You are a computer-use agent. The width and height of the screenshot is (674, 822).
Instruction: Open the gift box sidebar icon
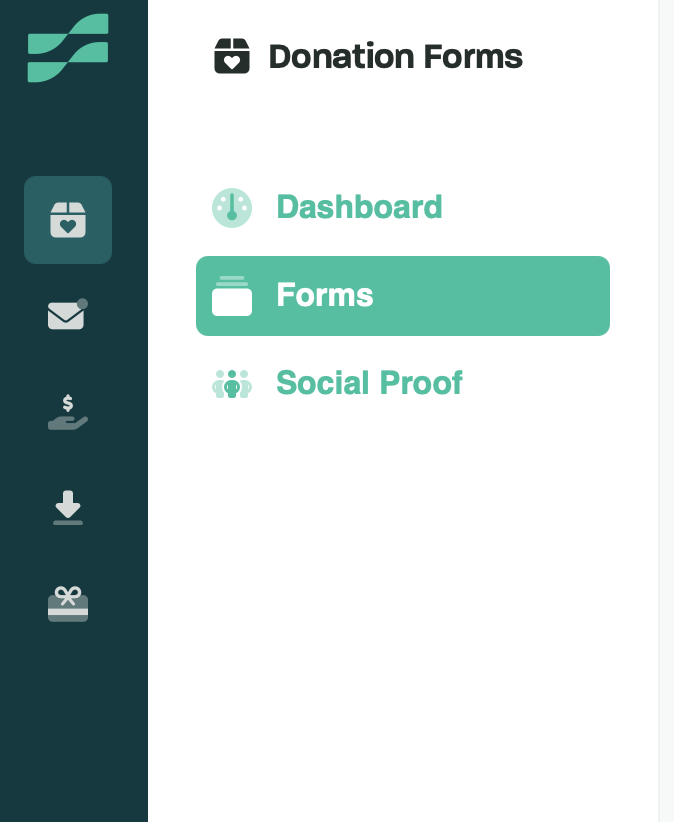[68, 603]
